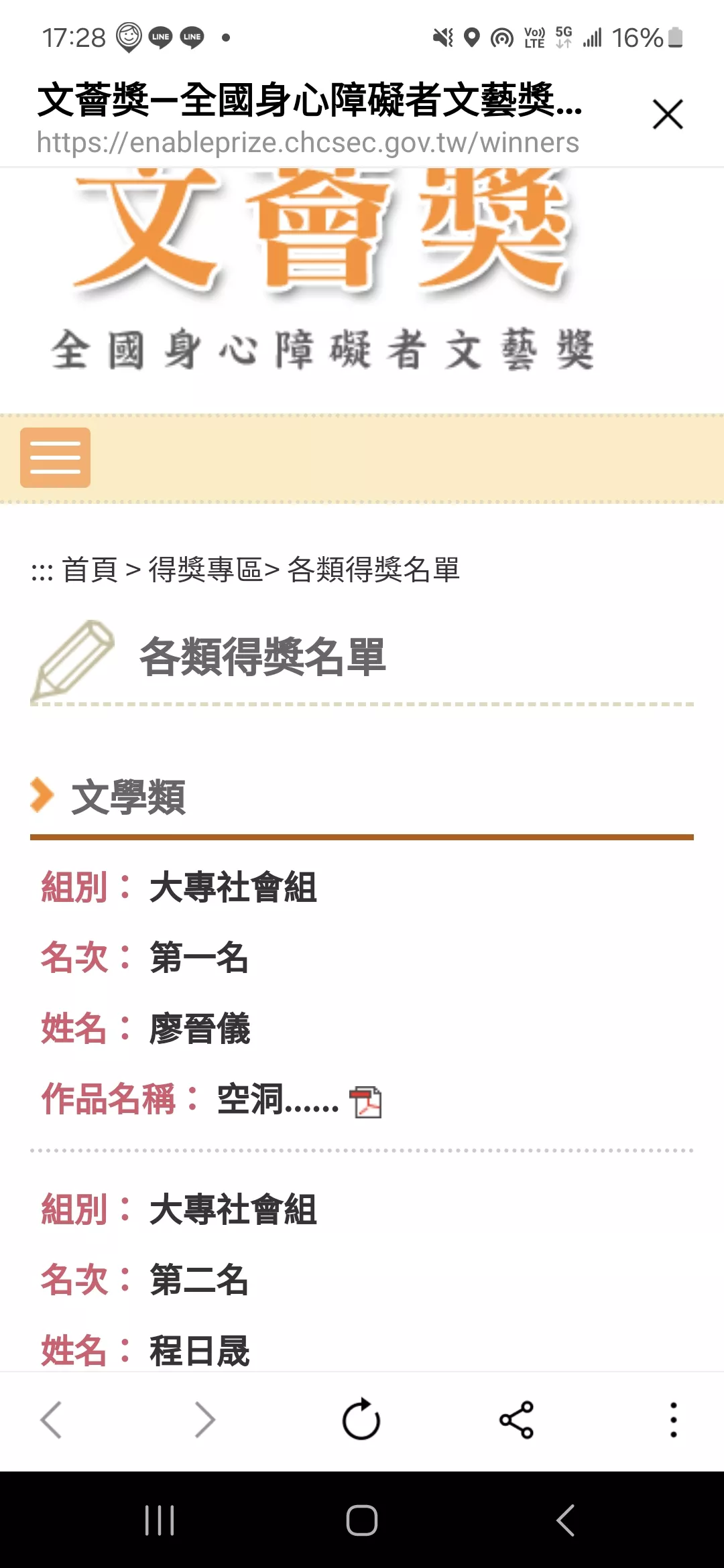Open the orange hamburger menu
This screenshot has width=724, height=1568.
click(x=55, y=458)
